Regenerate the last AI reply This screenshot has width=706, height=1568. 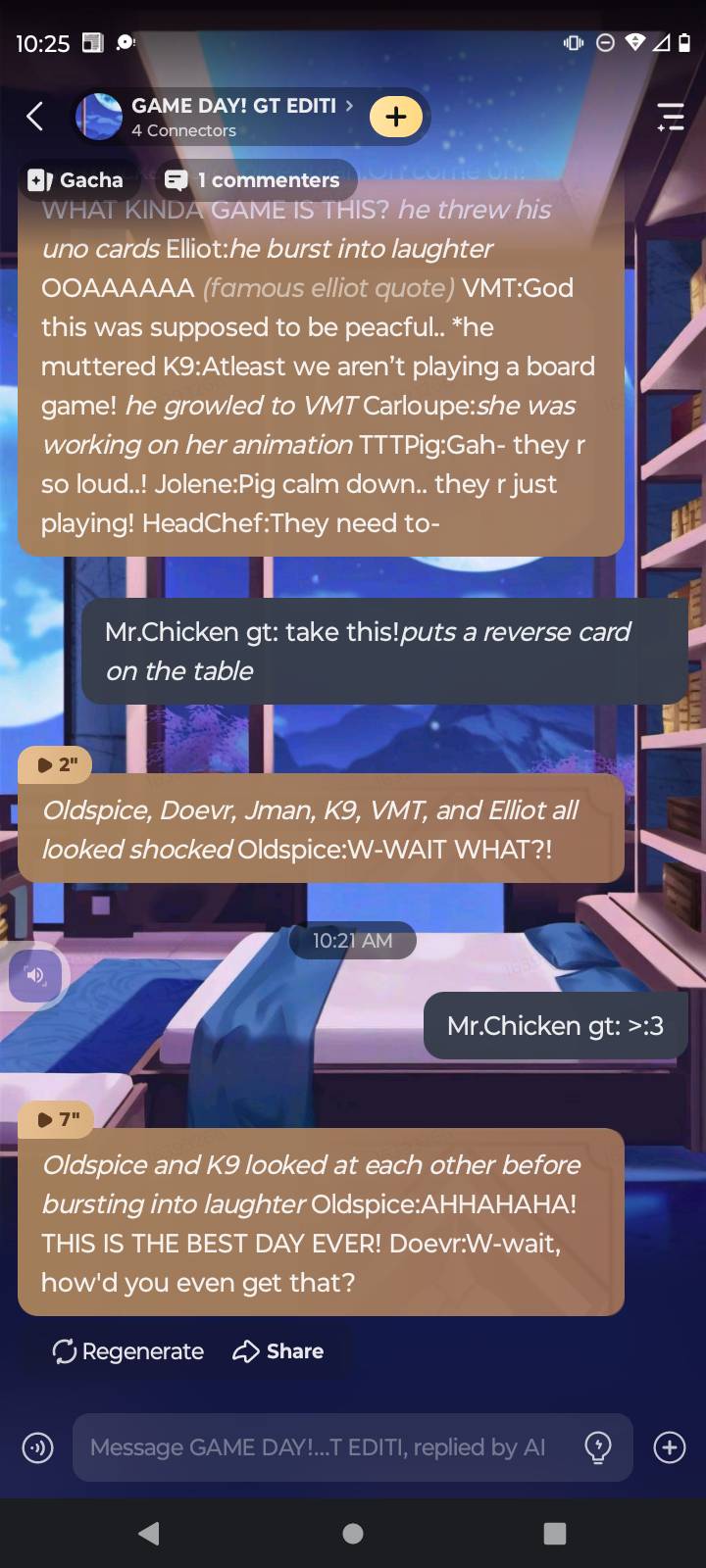pyautogui.click(x=127, y=1351)
